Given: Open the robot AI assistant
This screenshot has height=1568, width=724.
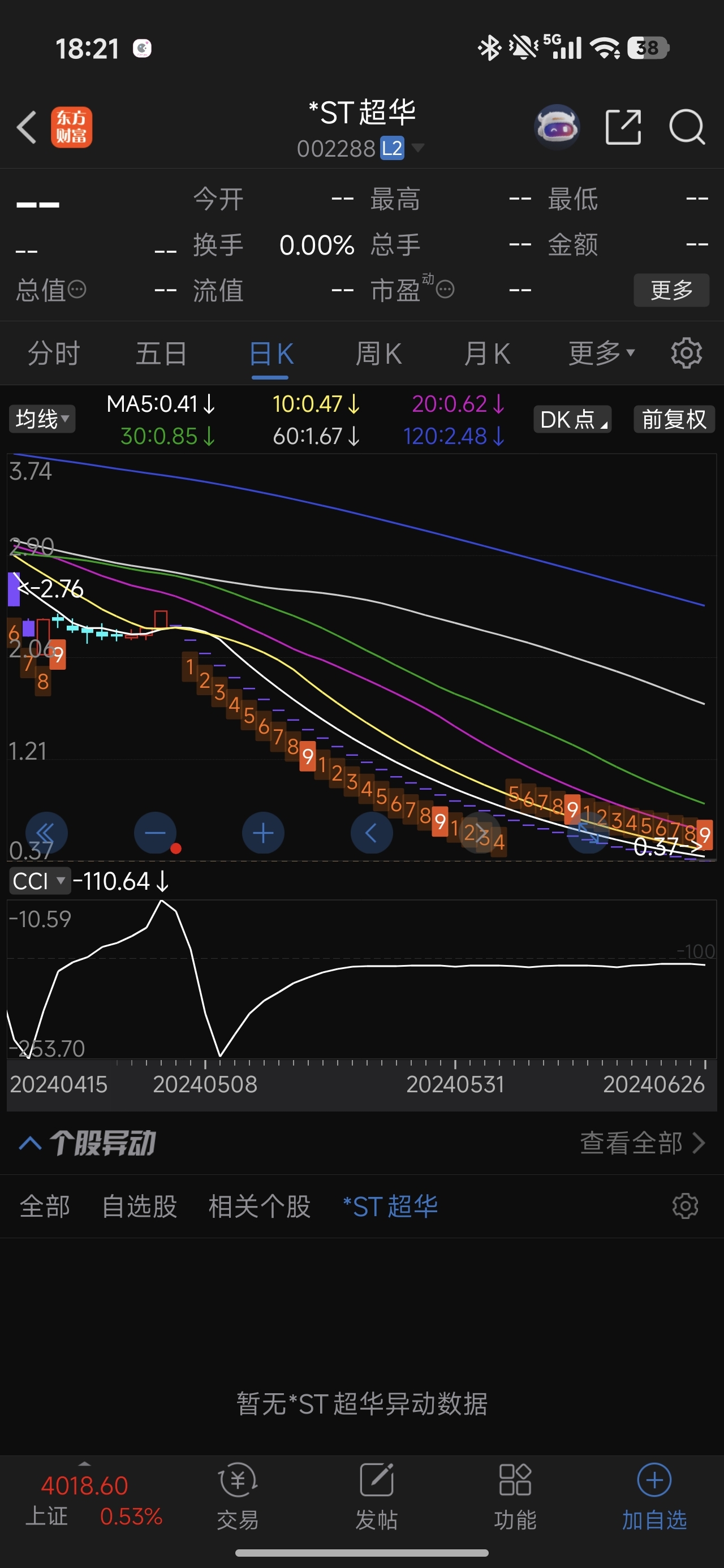Looking at the screenshot, I should 556,127.
